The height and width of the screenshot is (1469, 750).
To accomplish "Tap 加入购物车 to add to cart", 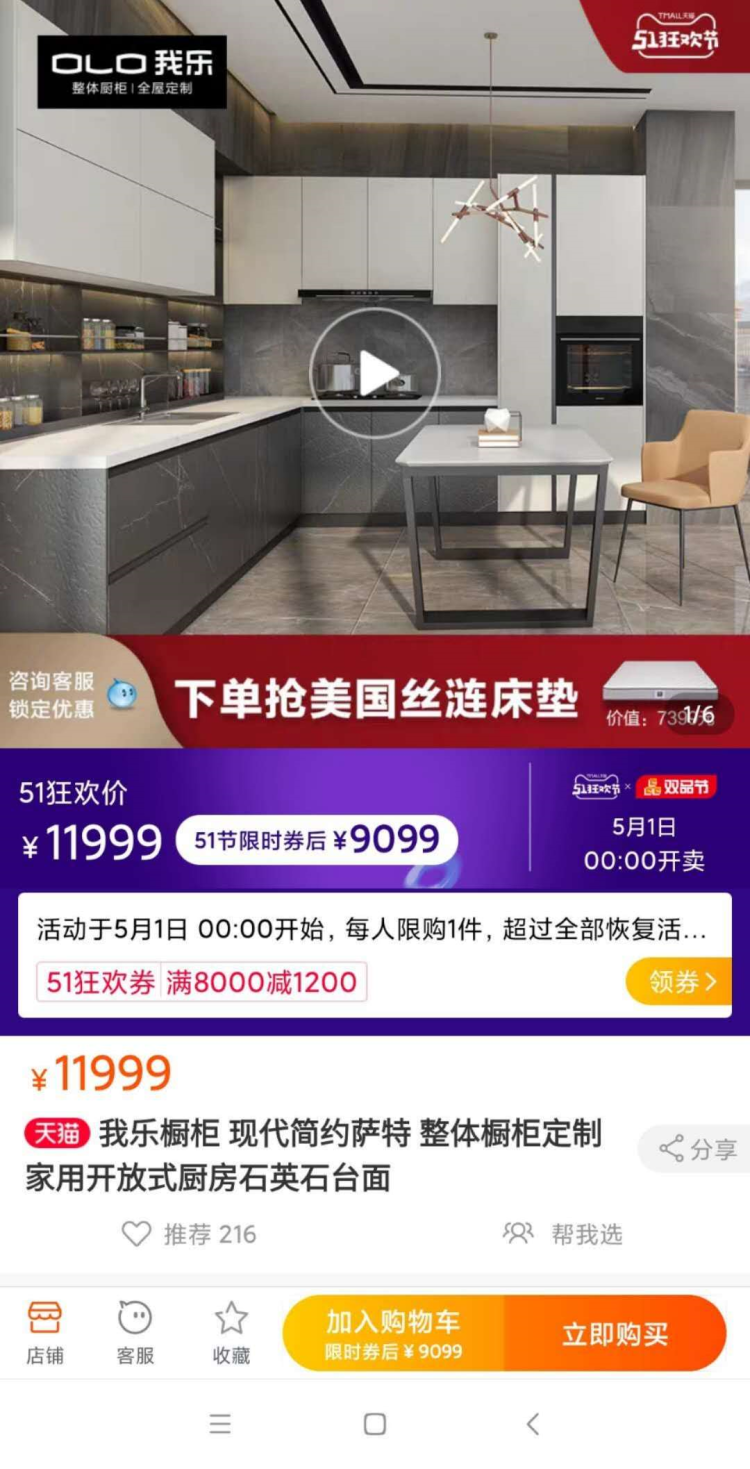I will [x=393, y=1333].
